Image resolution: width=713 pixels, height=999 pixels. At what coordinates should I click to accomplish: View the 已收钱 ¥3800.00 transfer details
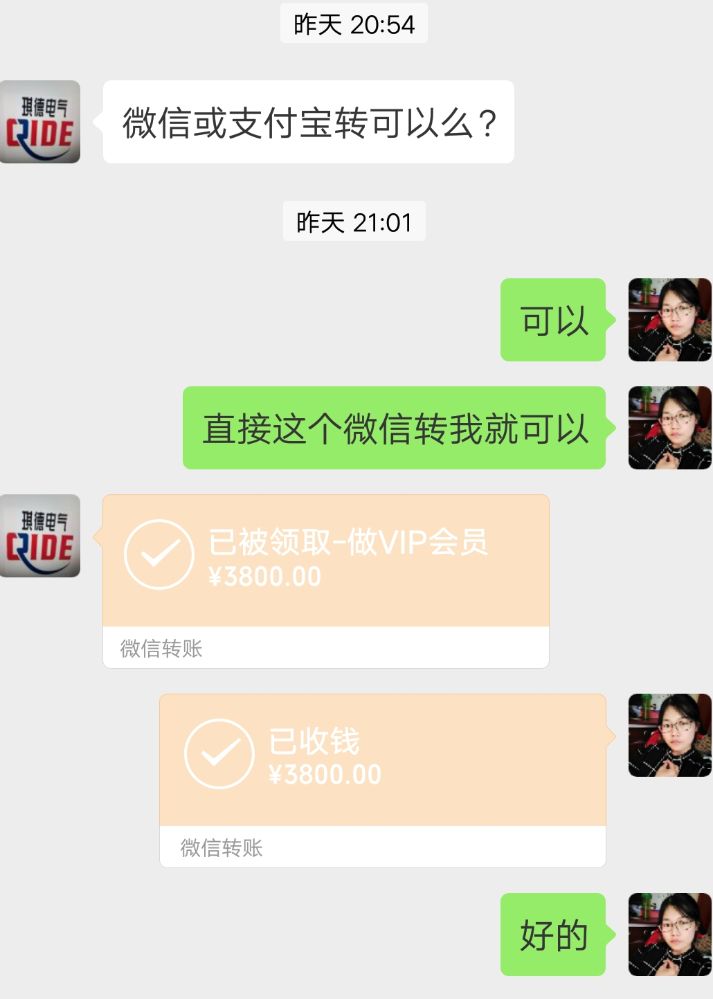pos(382,761)
